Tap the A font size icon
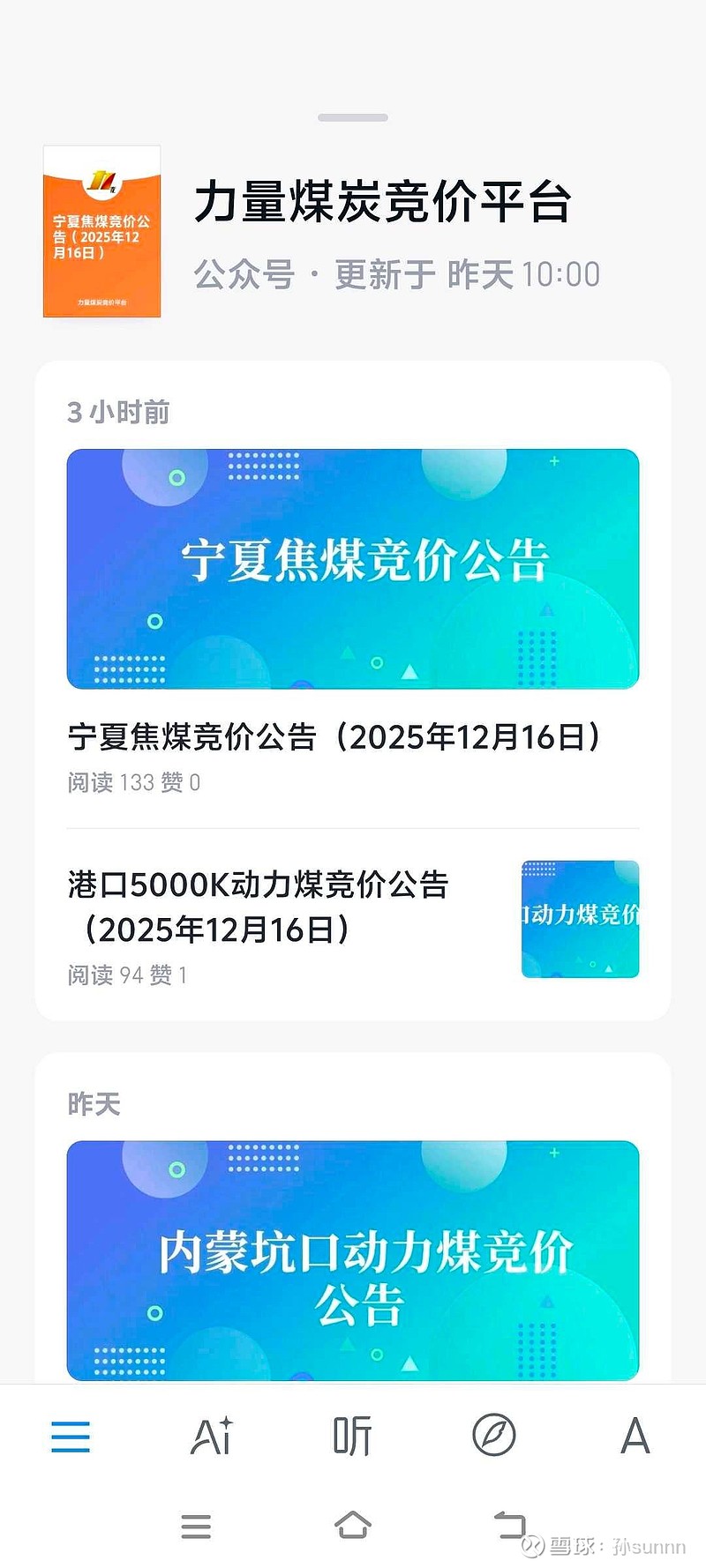The height and width of the screenshot is (1568, 706). (634, 1435)
